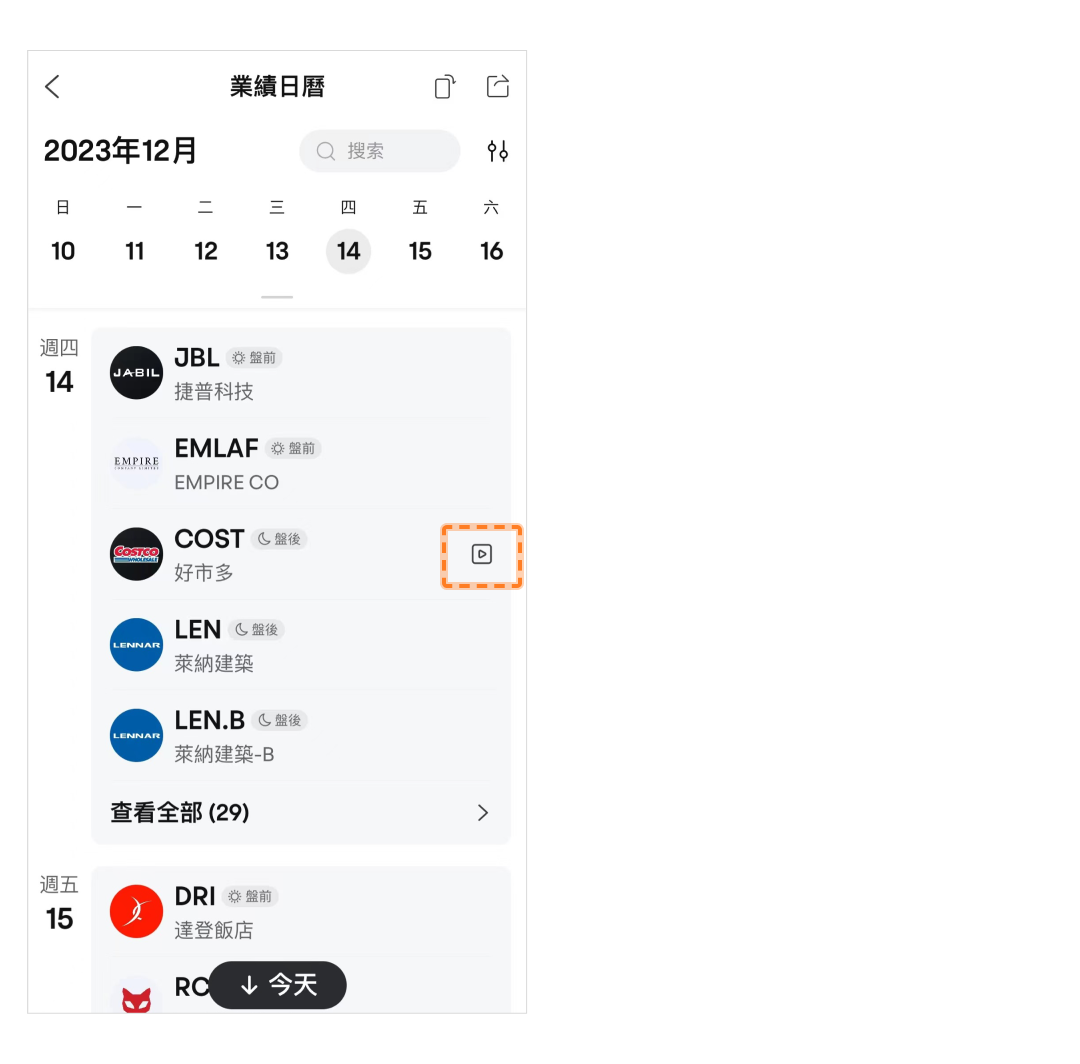Viewport: 1080px width, 1064px height.
Task: Select date 12 in the week row
Action: [x=206, y=251]
